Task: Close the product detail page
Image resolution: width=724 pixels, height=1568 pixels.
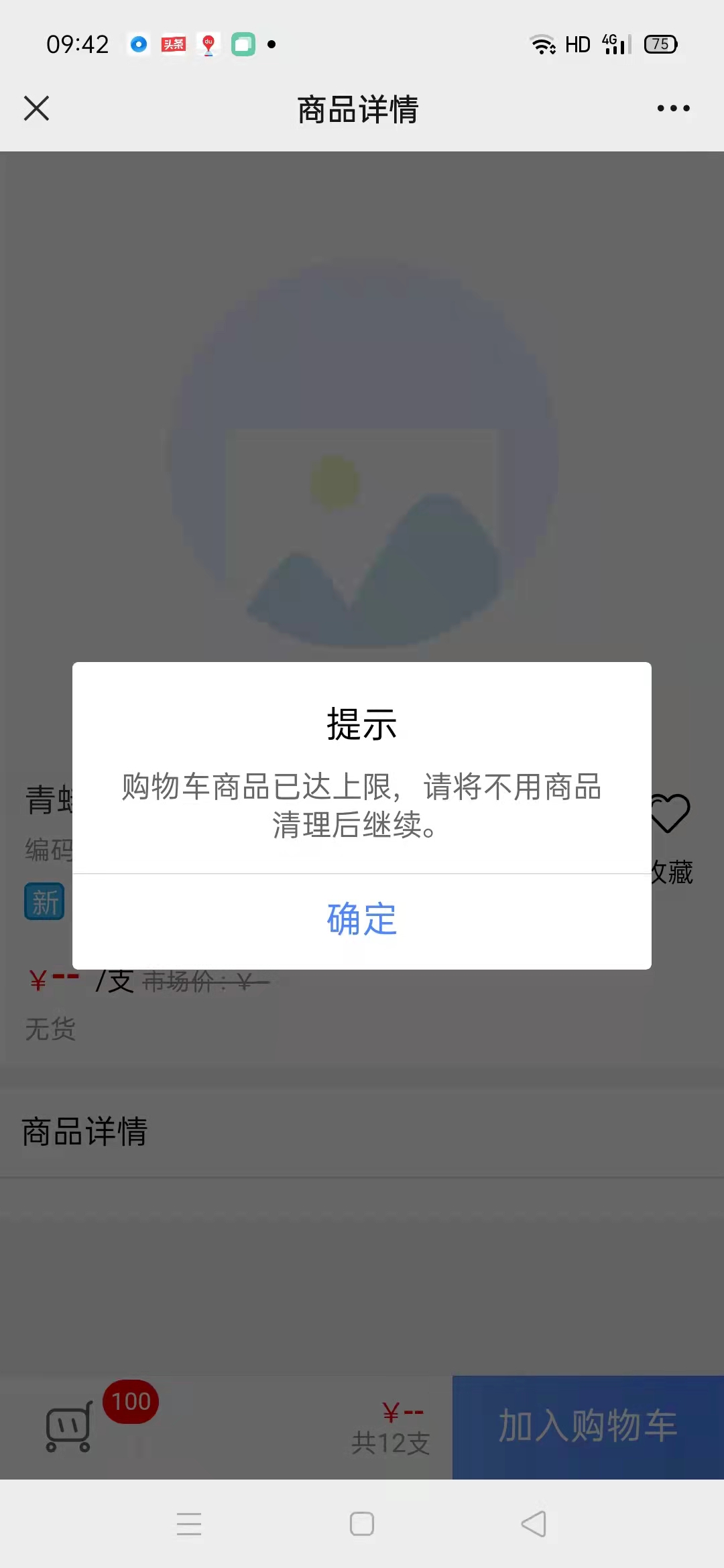Action: pos(37,109)
